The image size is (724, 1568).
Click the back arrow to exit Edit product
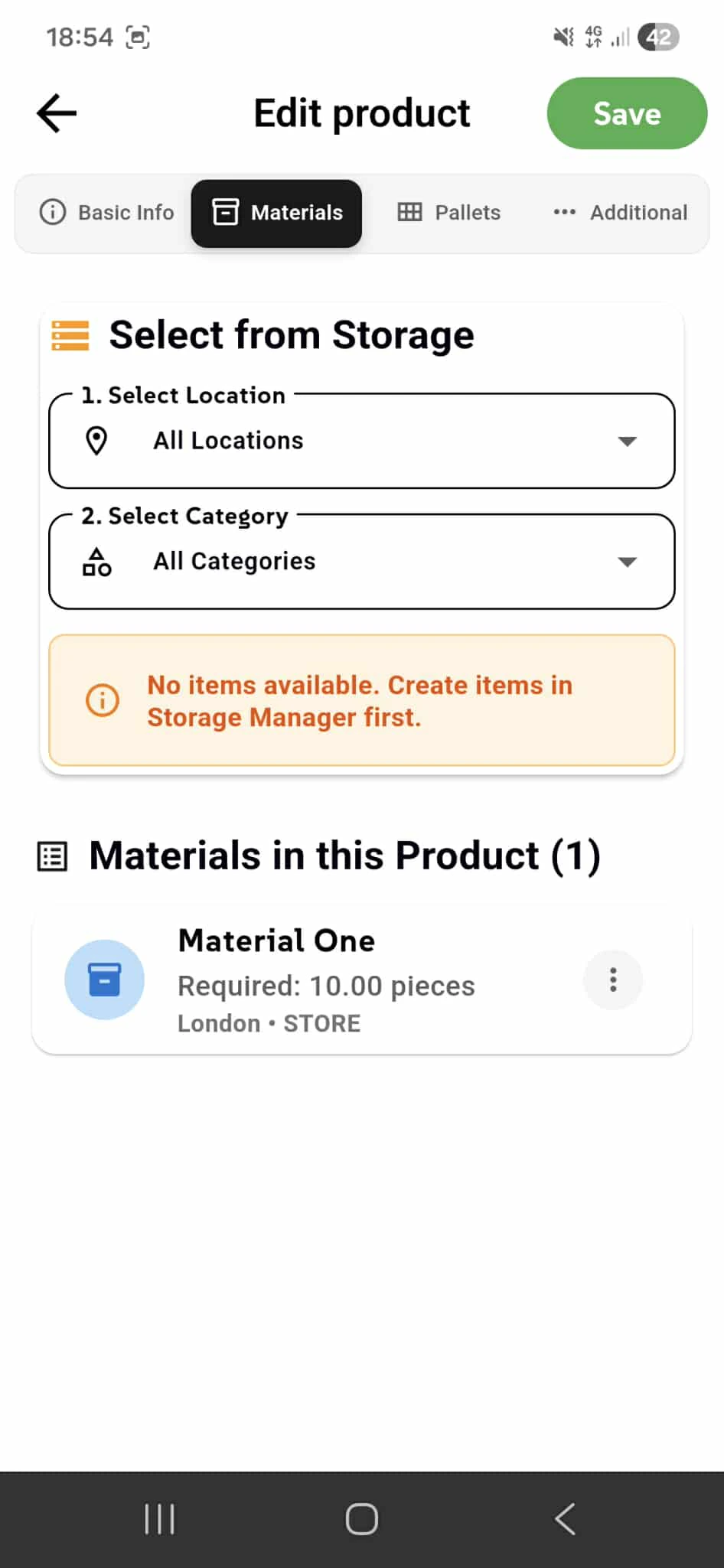pyautogui.click(x=55, y=112)
